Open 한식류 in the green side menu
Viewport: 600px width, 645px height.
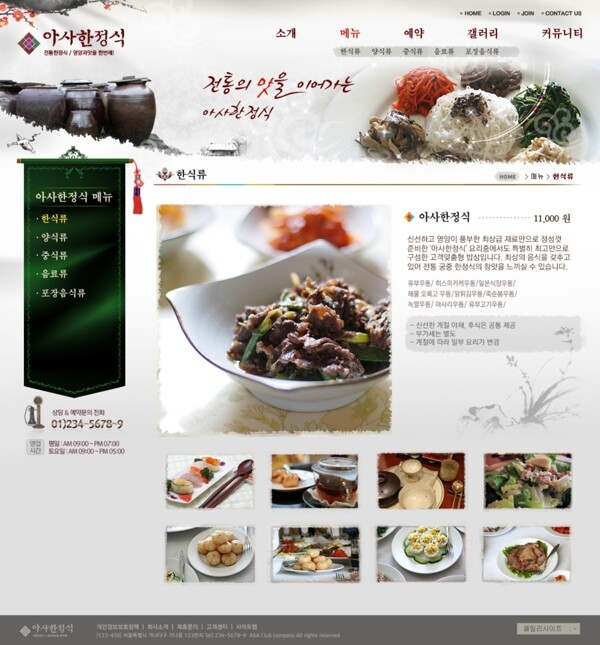(54, 218)
